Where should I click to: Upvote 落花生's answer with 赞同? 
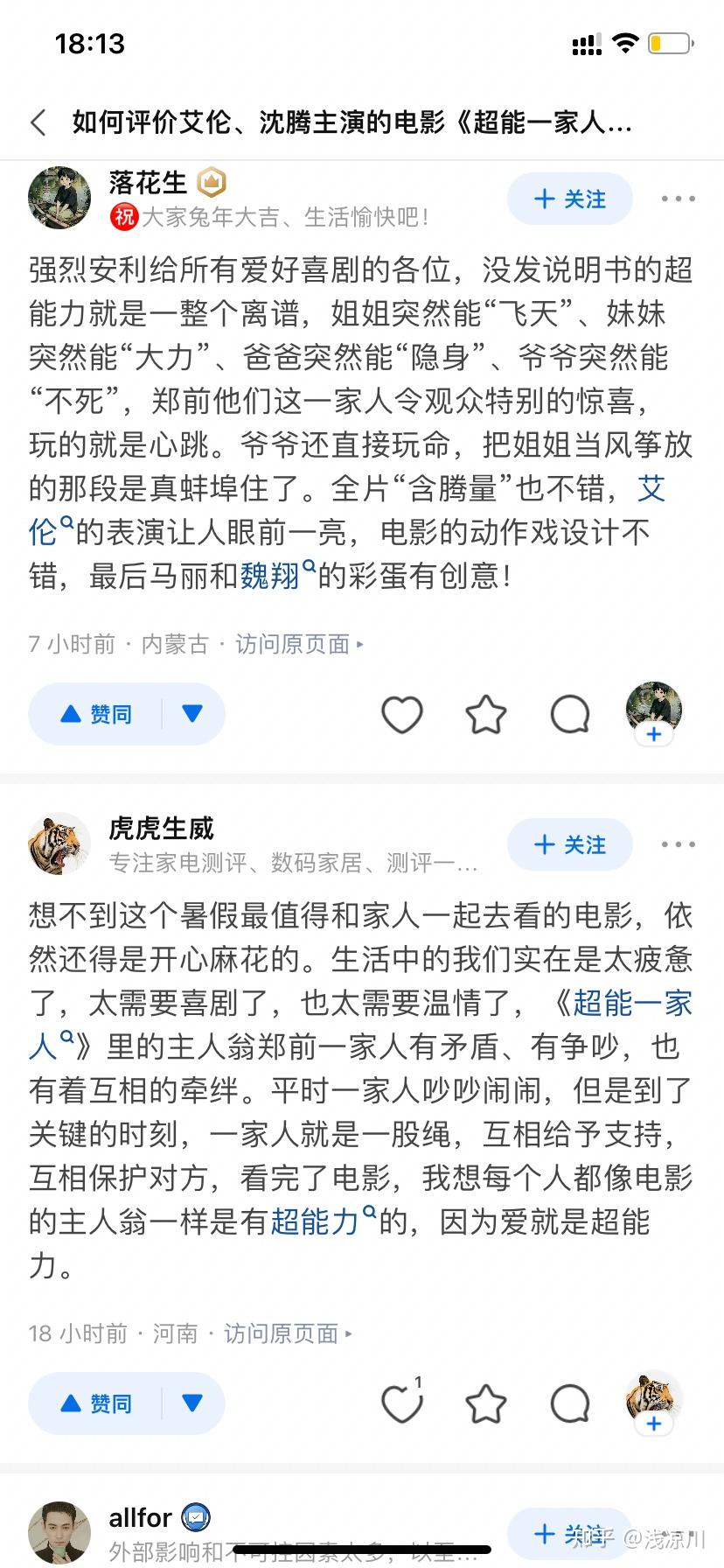point(96,714)
